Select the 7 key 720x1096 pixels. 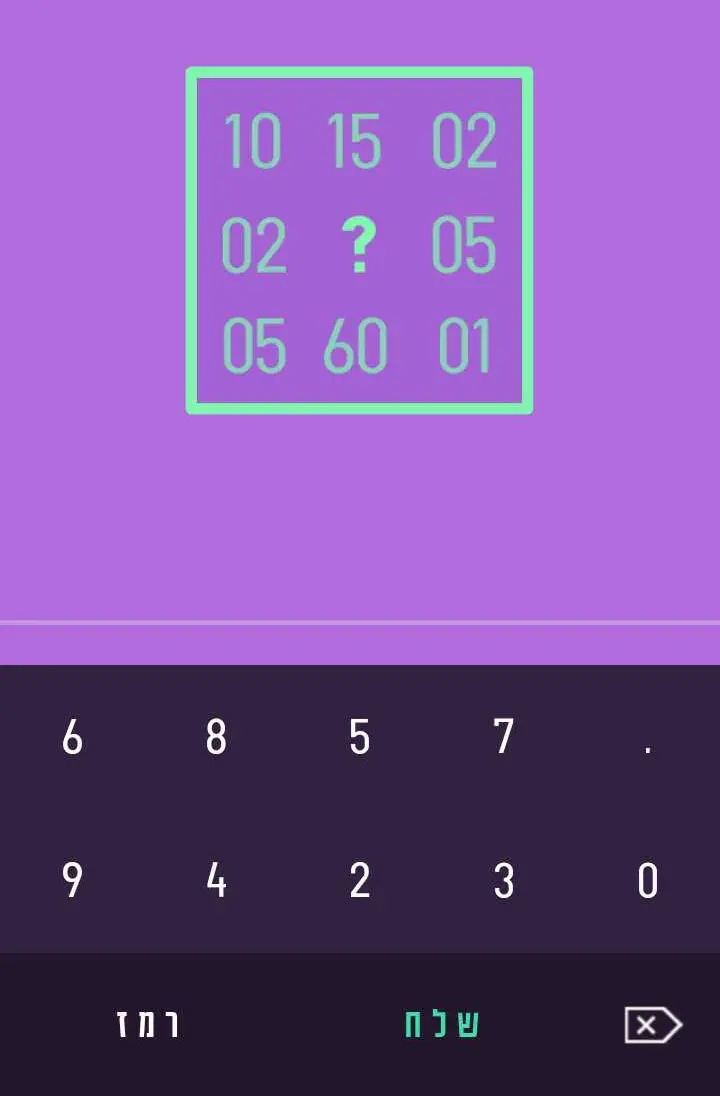pyautogui.click(x=504, y=737)
